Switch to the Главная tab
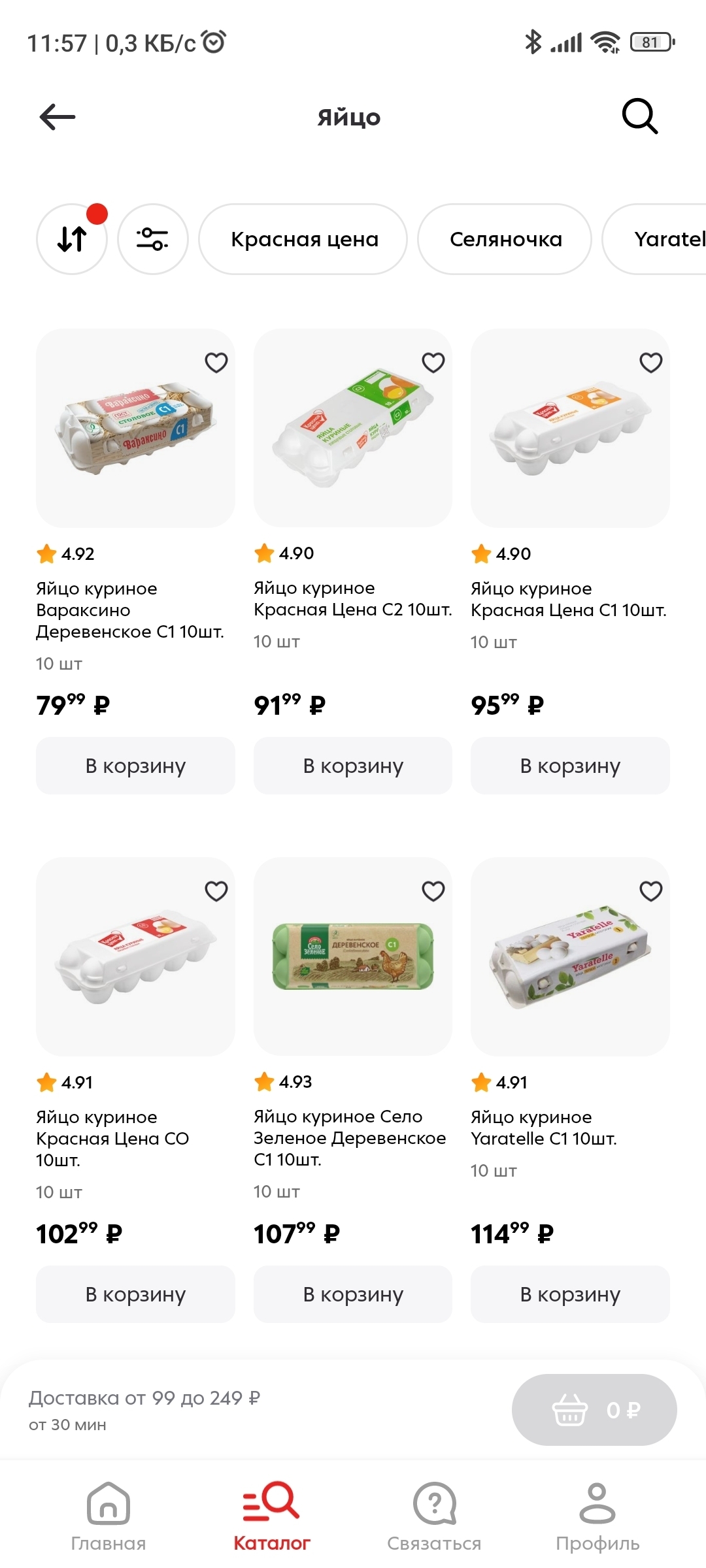This screenshot has height=1568, width=706. pos(109,1515)
